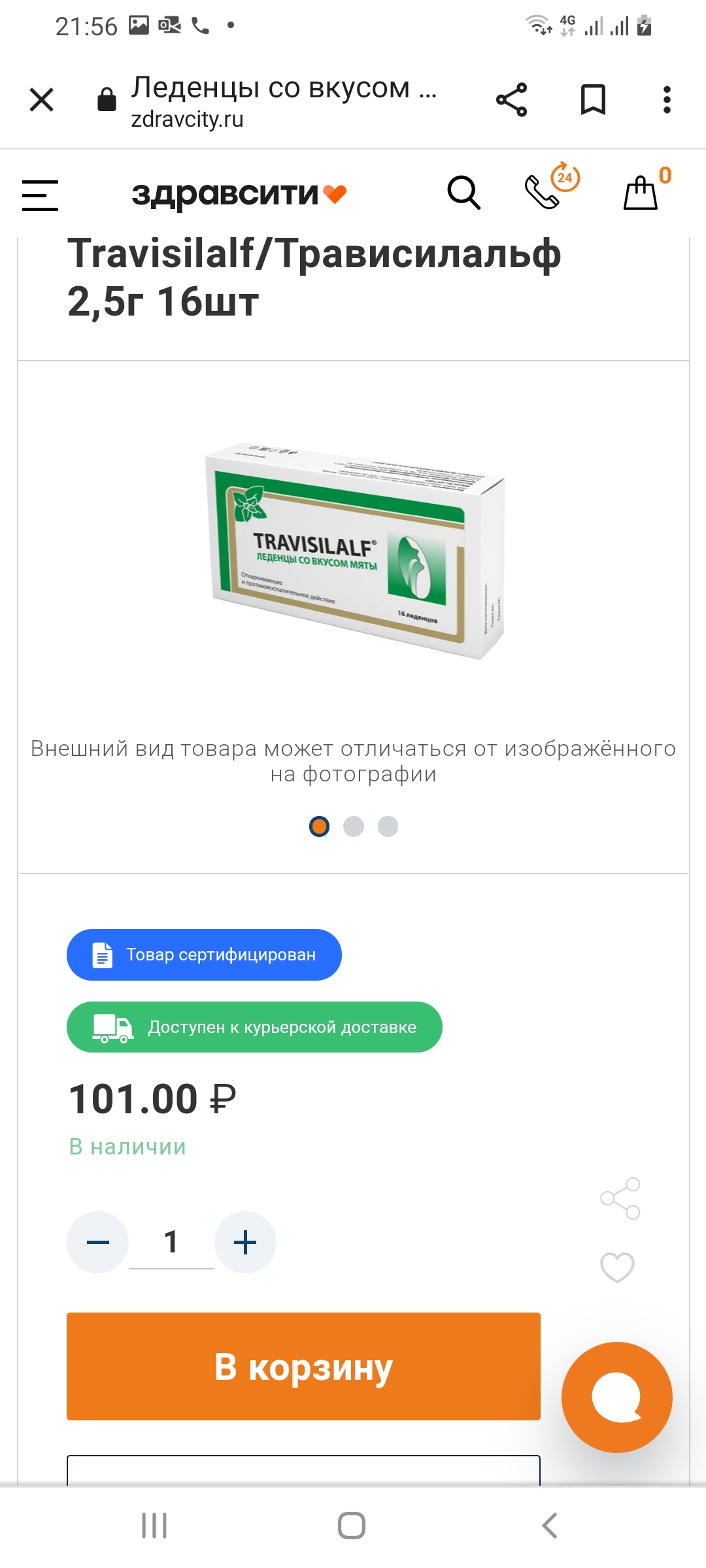Bookmark the page in the browser
706x1568 pixels.
tap(593, 100)
